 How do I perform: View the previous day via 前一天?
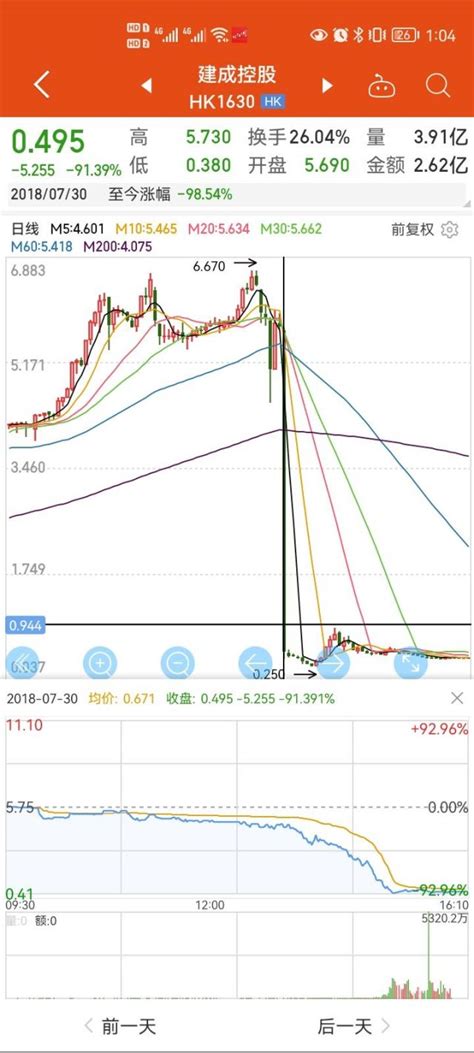pos(120,1026)
